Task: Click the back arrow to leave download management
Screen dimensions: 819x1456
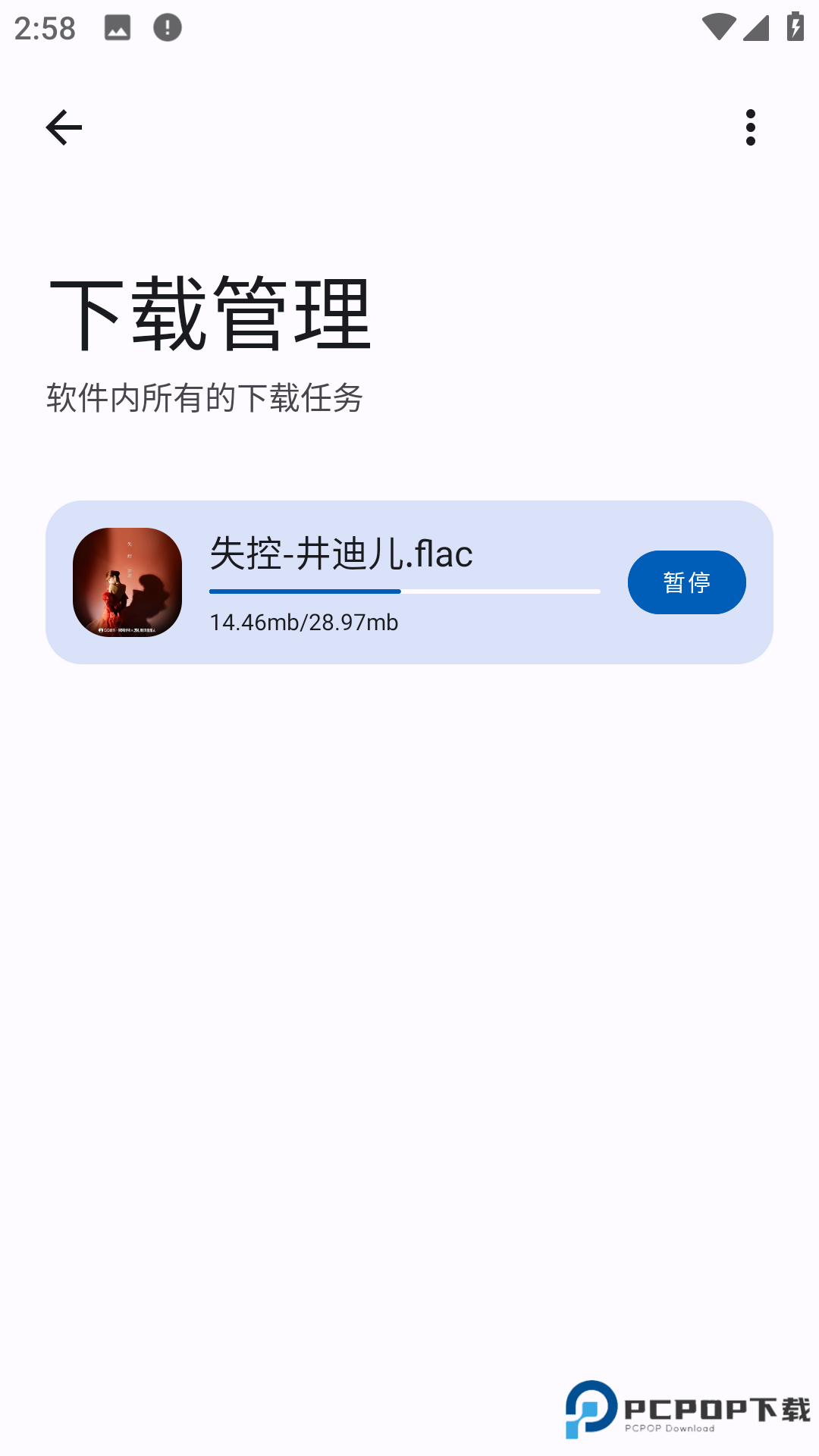Action: point(64,127)
